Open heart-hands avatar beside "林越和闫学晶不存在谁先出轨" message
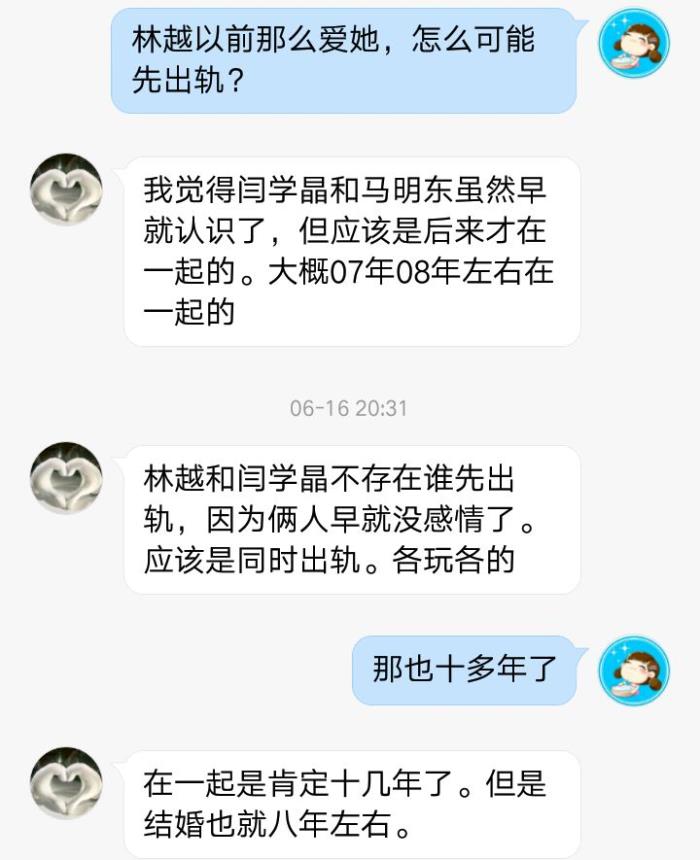The height and width of the screenshot is (860, 700). tap(66, 478)
